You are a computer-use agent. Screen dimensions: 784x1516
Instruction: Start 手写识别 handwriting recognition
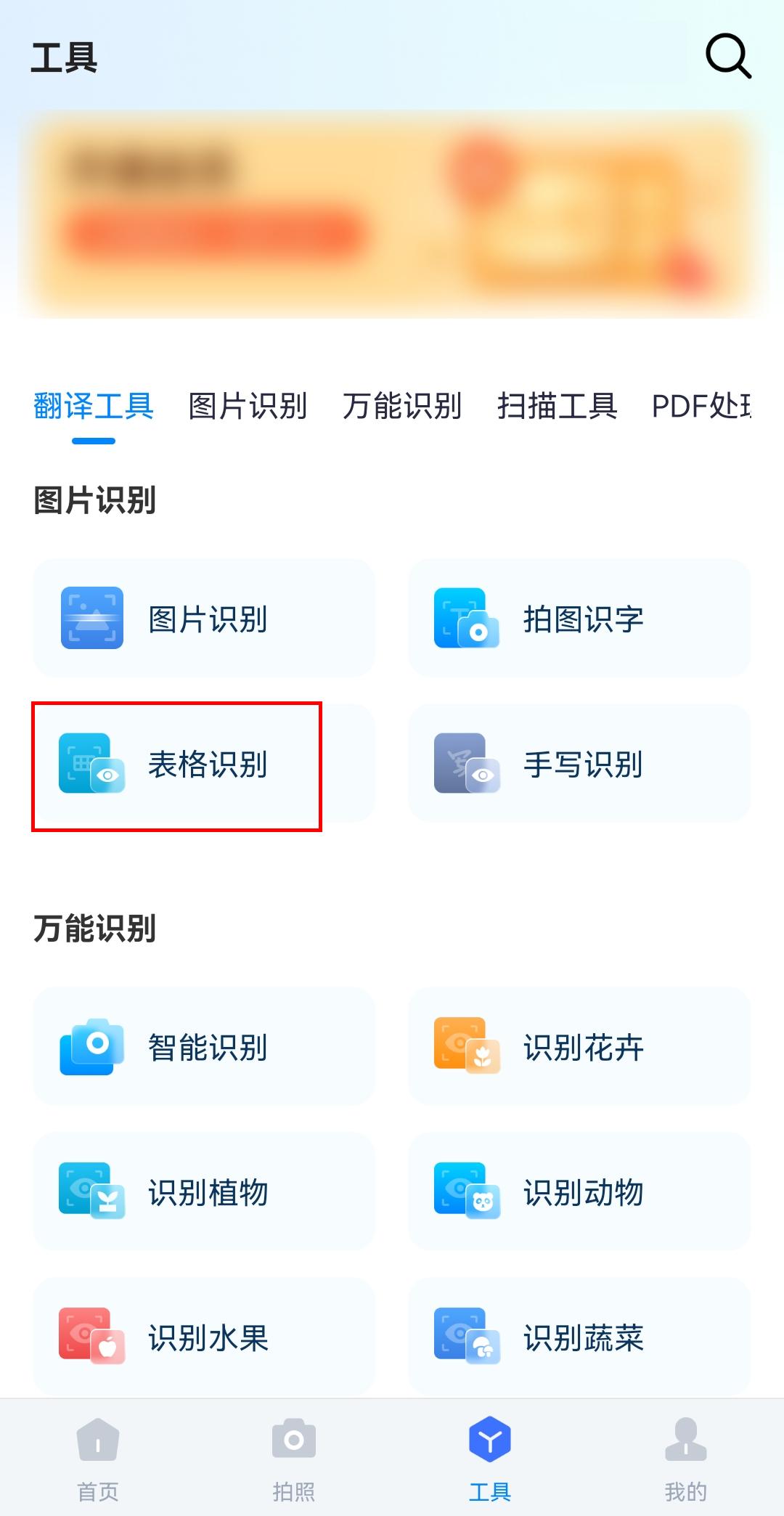tap(579, 764)
